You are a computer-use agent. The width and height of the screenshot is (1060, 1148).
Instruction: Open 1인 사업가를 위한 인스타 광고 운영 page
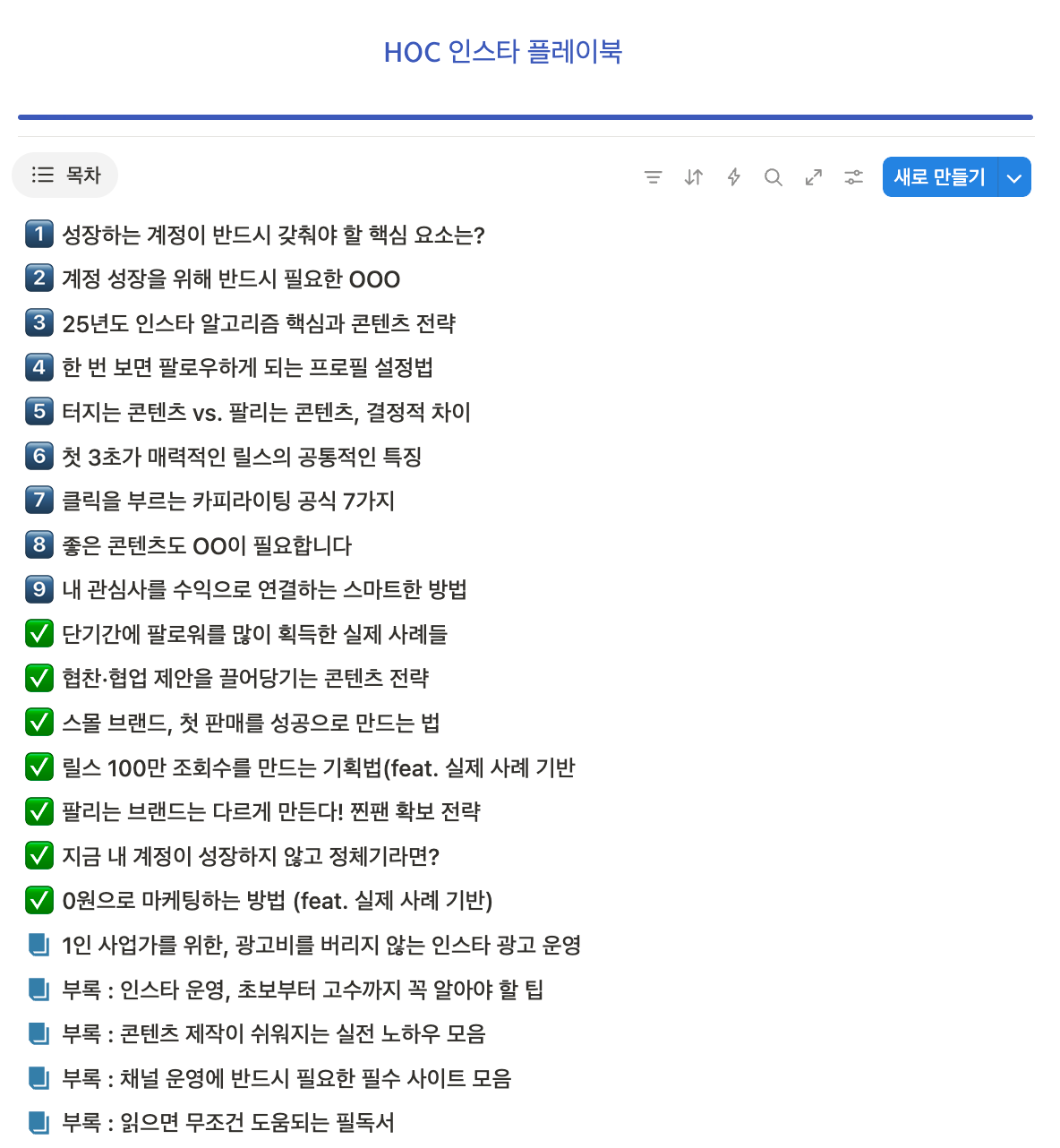pos(321,946)
